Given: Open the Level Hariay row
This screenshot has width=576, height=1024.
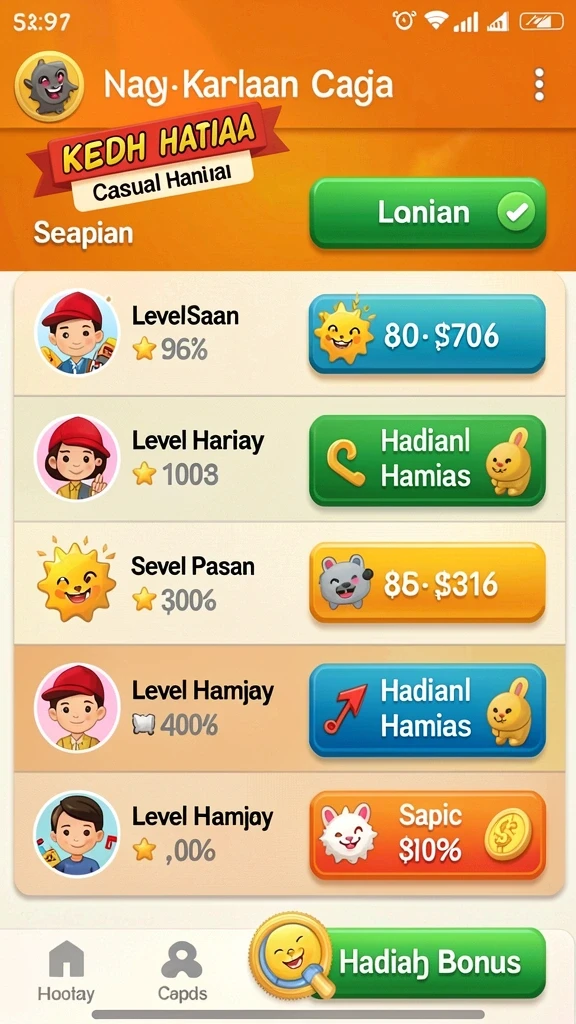Looking at the screenshot, I should 289,459.
